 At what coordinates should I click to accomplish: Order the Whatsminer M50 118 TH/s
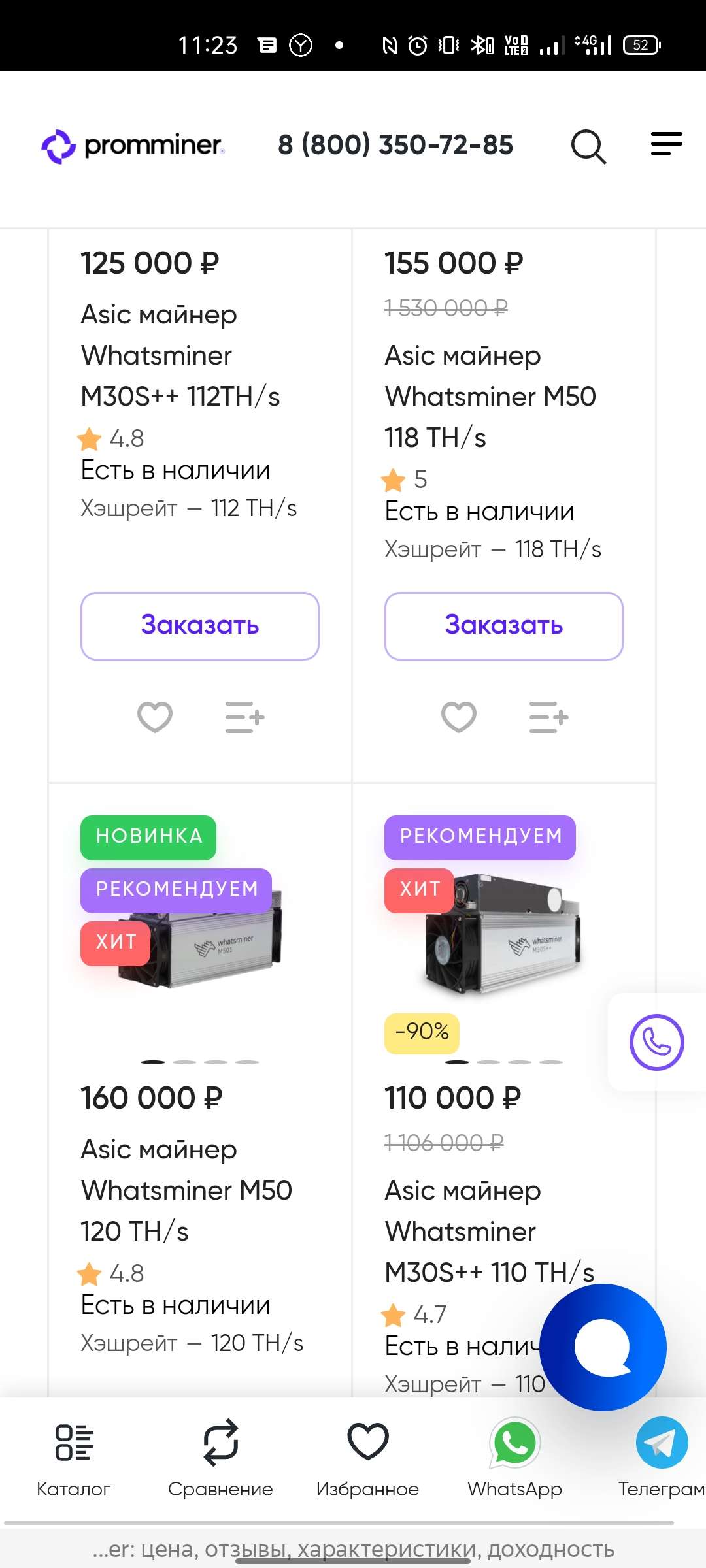tap(503, 626)
